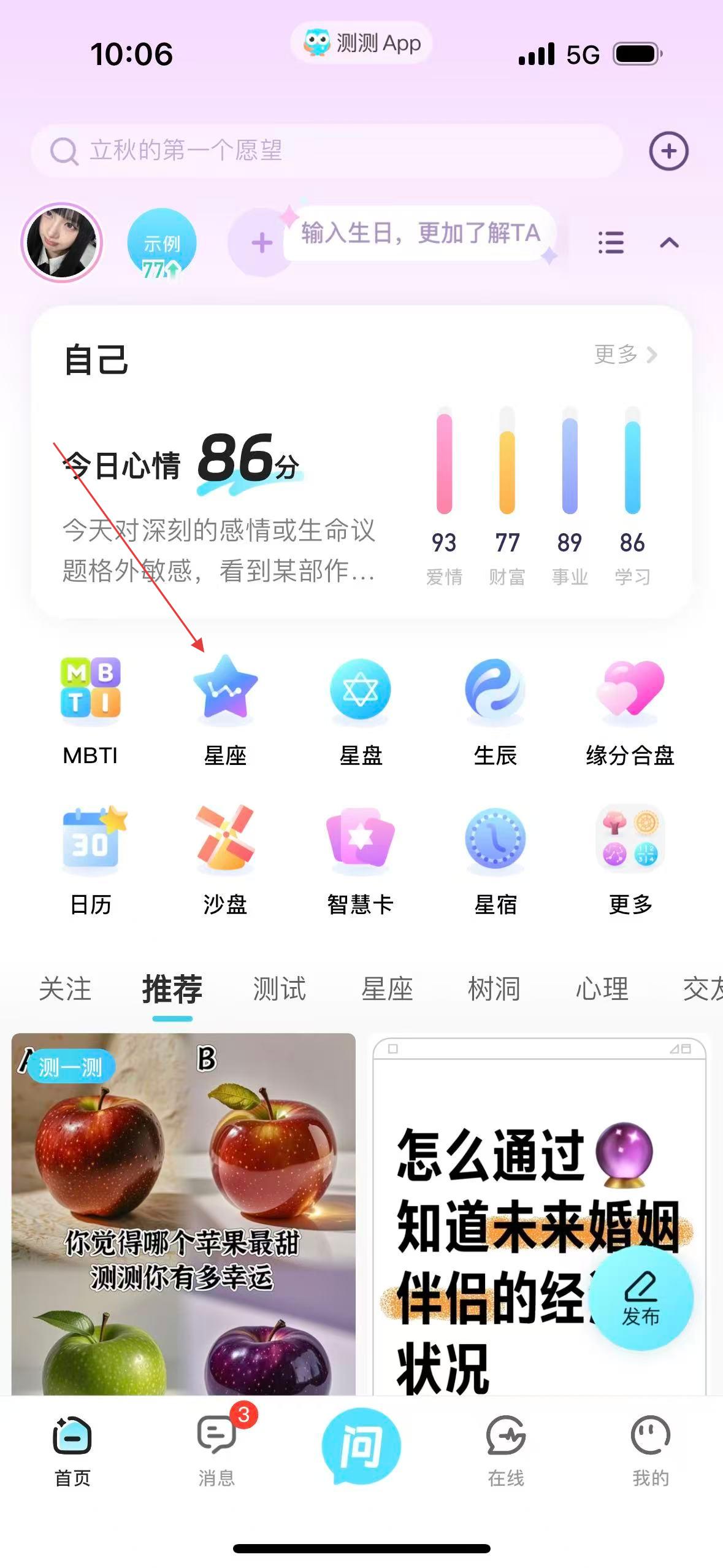Open 更多 in the 自己 card

(625, 354)
